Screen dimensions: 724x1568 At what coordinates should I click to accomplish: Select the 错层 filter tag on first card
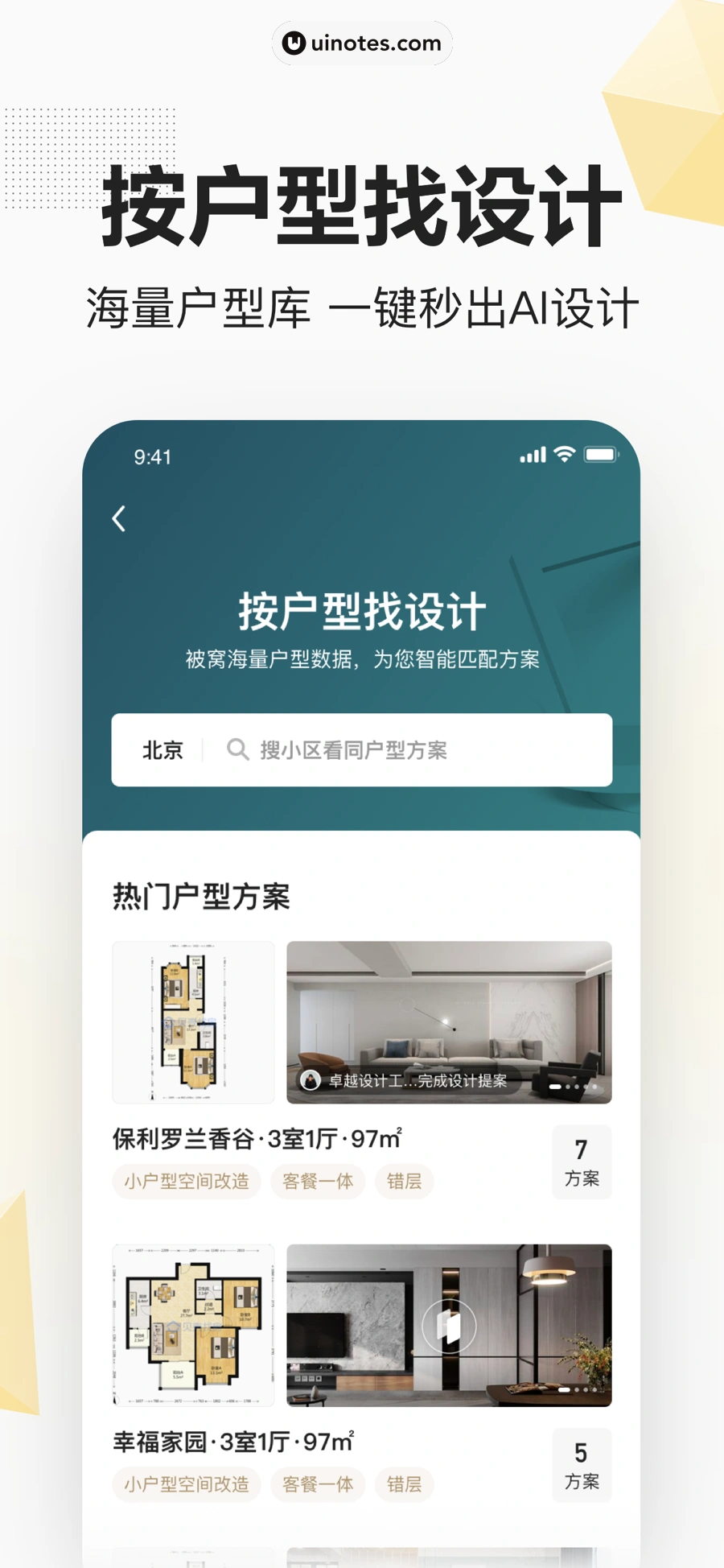click(405, 1181)
